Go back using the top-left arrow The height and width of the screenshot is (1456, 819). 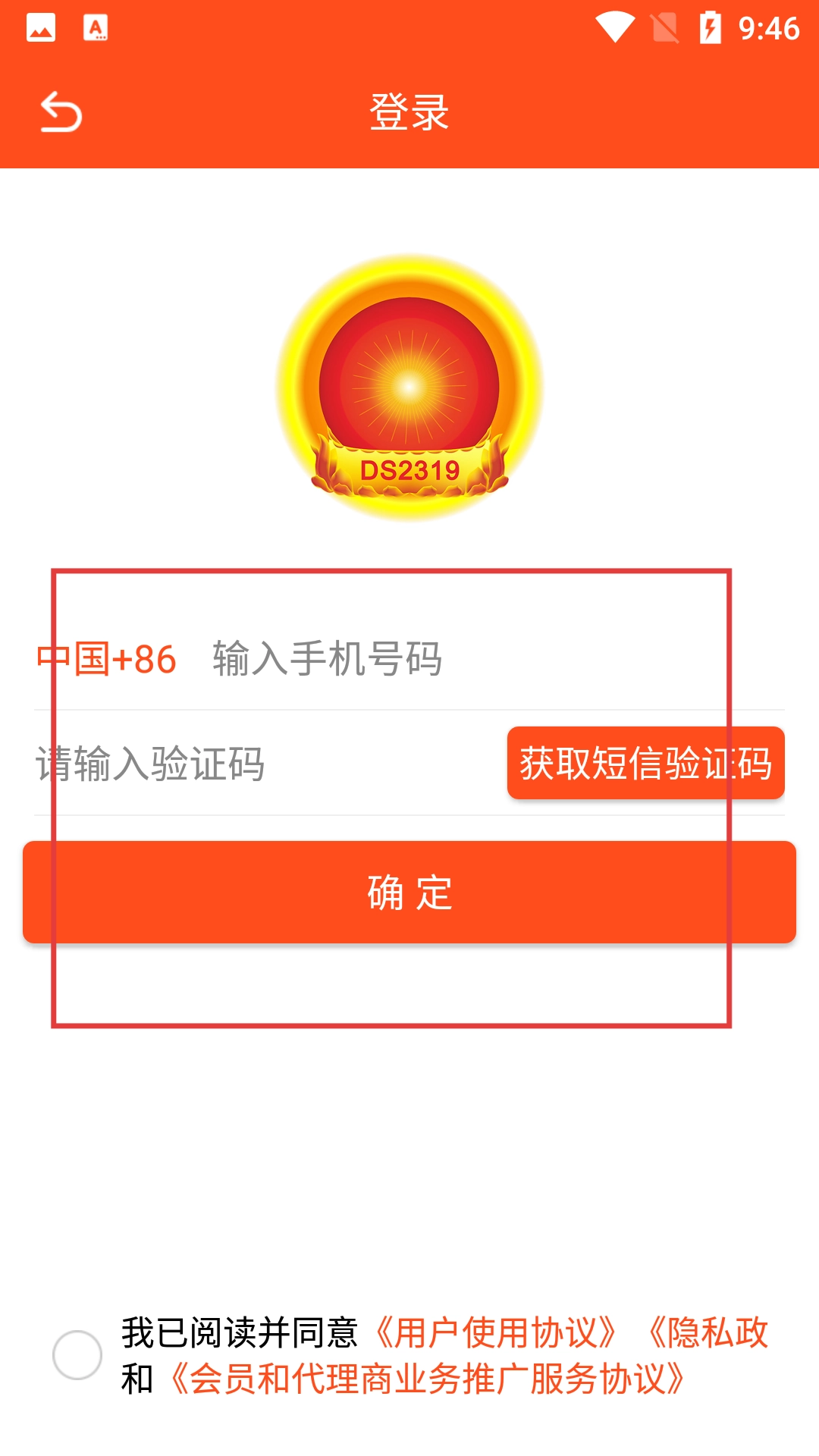point(61,112)
